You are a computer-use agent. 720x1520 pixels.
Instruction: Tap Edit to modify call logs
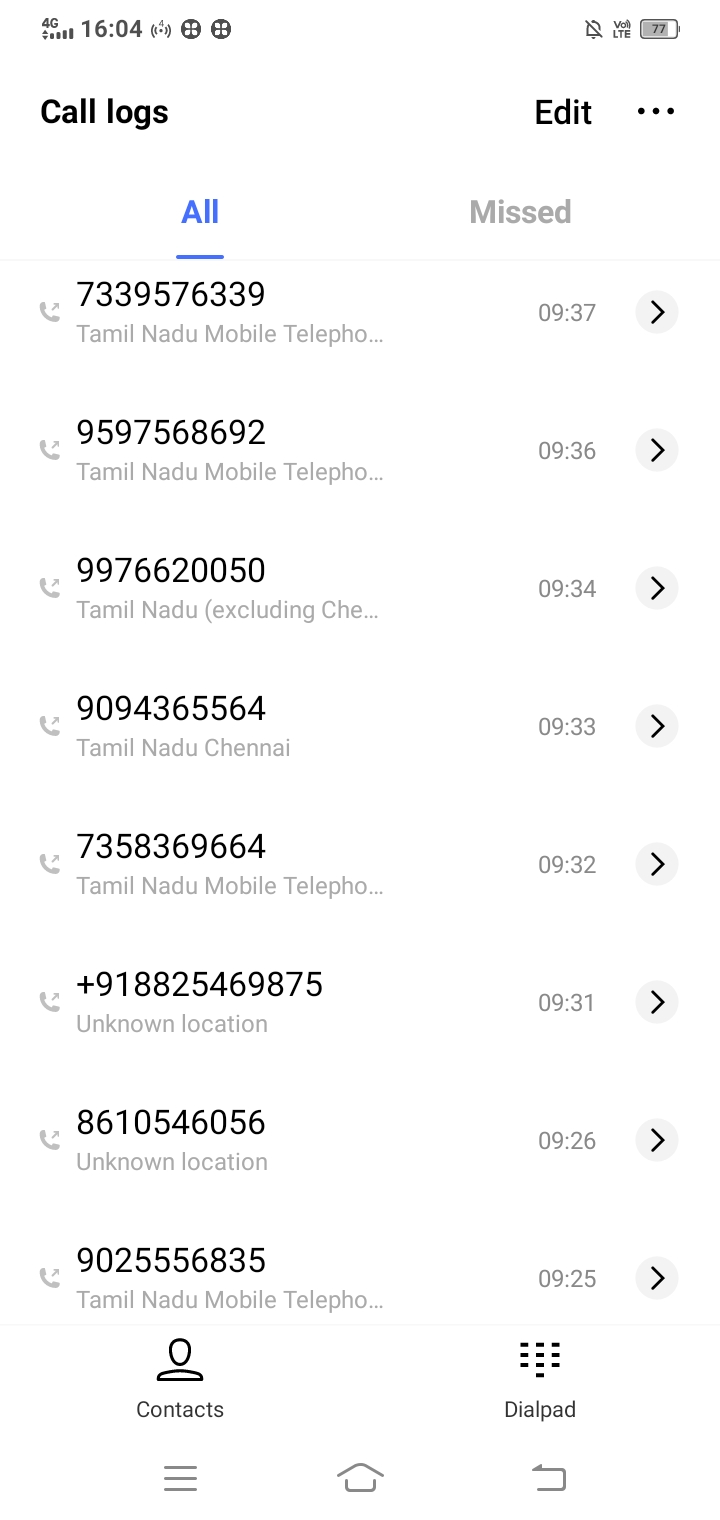pos(563,112)
